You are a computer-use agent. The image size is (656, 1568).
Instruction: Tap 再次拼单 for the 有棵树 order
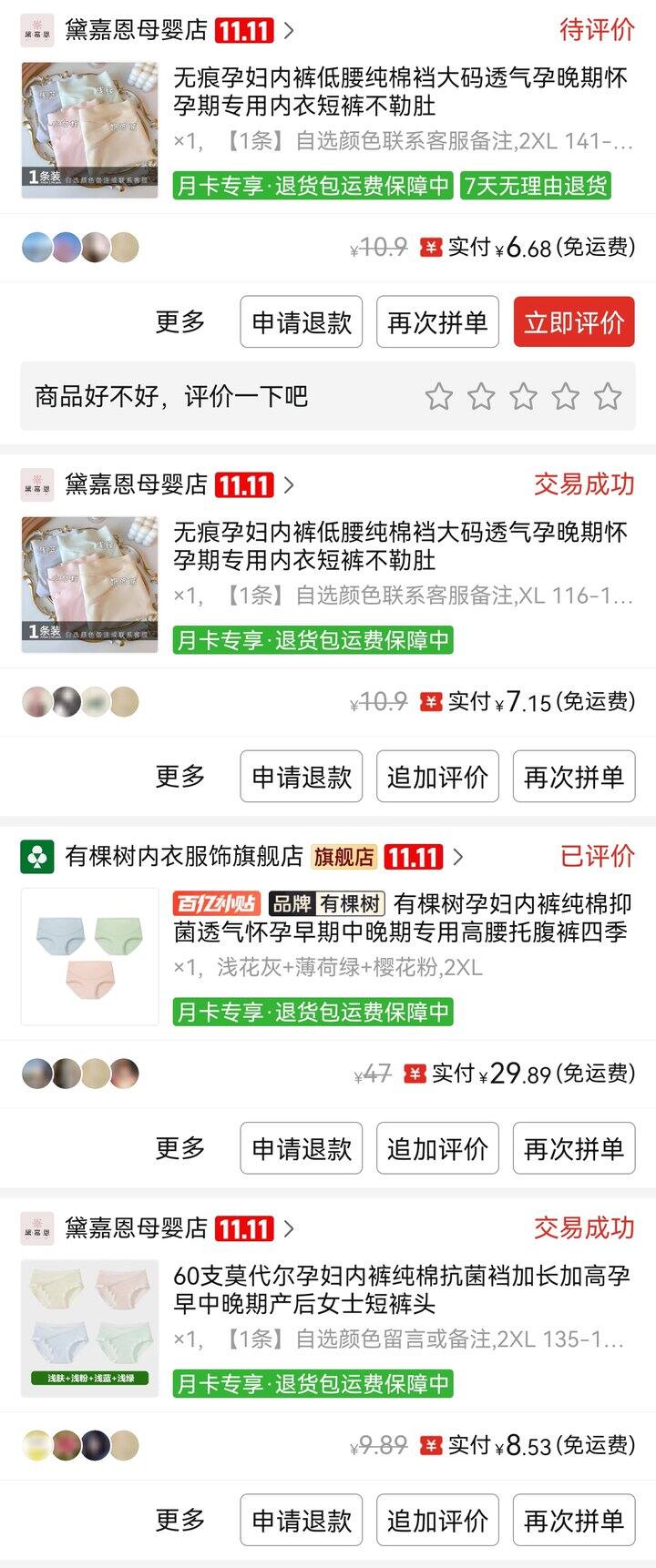click(x=573, y=1148)
